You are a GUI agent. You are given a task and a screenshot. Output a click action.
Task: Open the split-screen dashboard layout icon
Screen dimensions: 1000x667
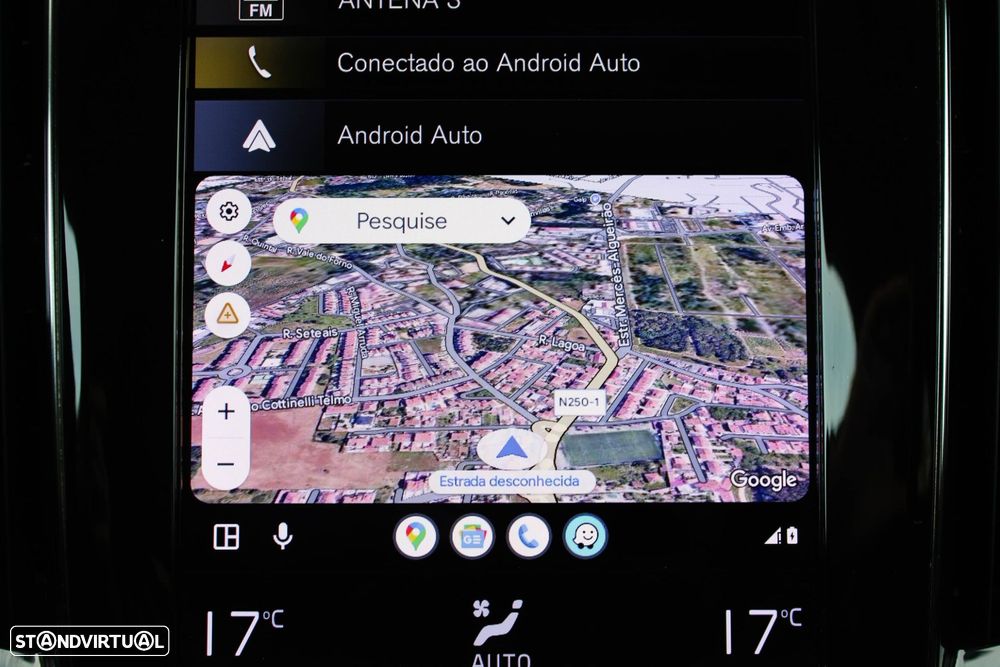227,537
